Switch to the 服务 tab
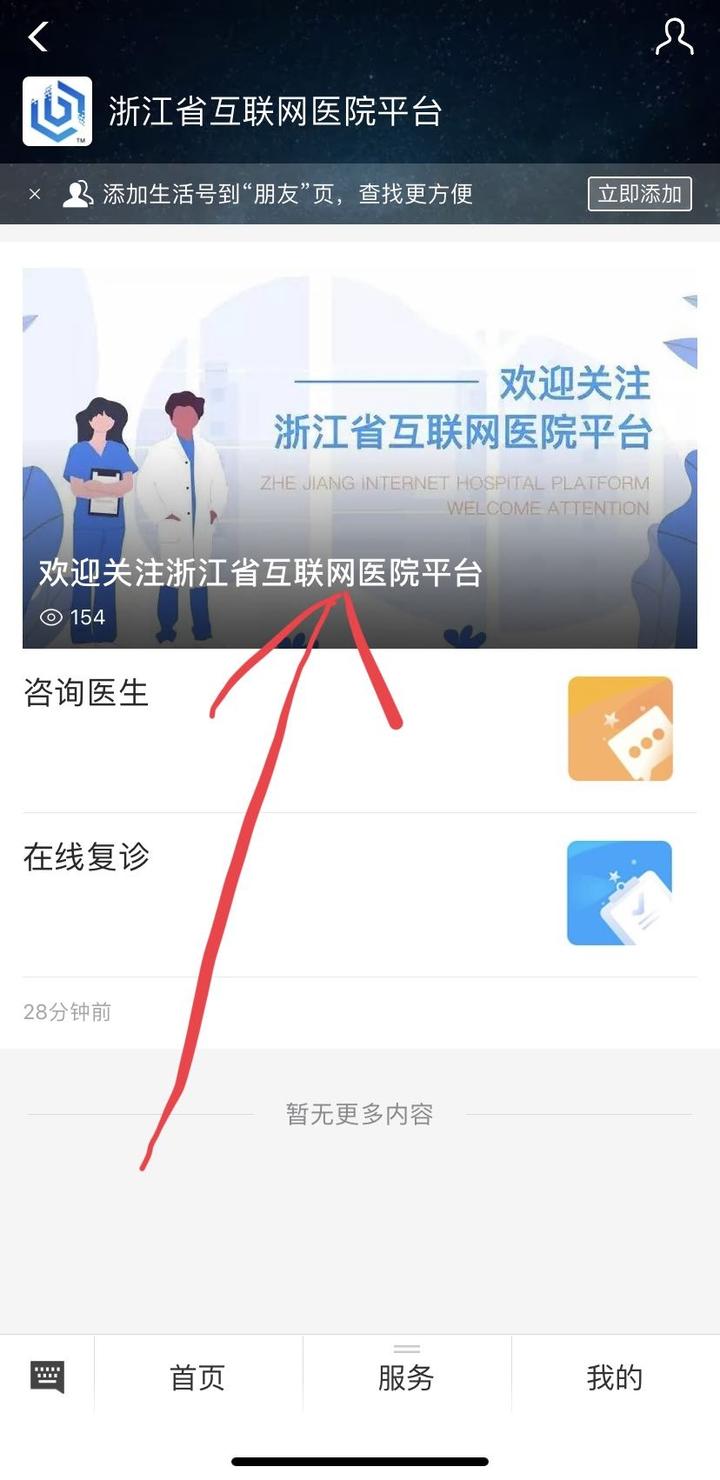The width and height of the screenshot is (720, 1480). (405, 1377)
